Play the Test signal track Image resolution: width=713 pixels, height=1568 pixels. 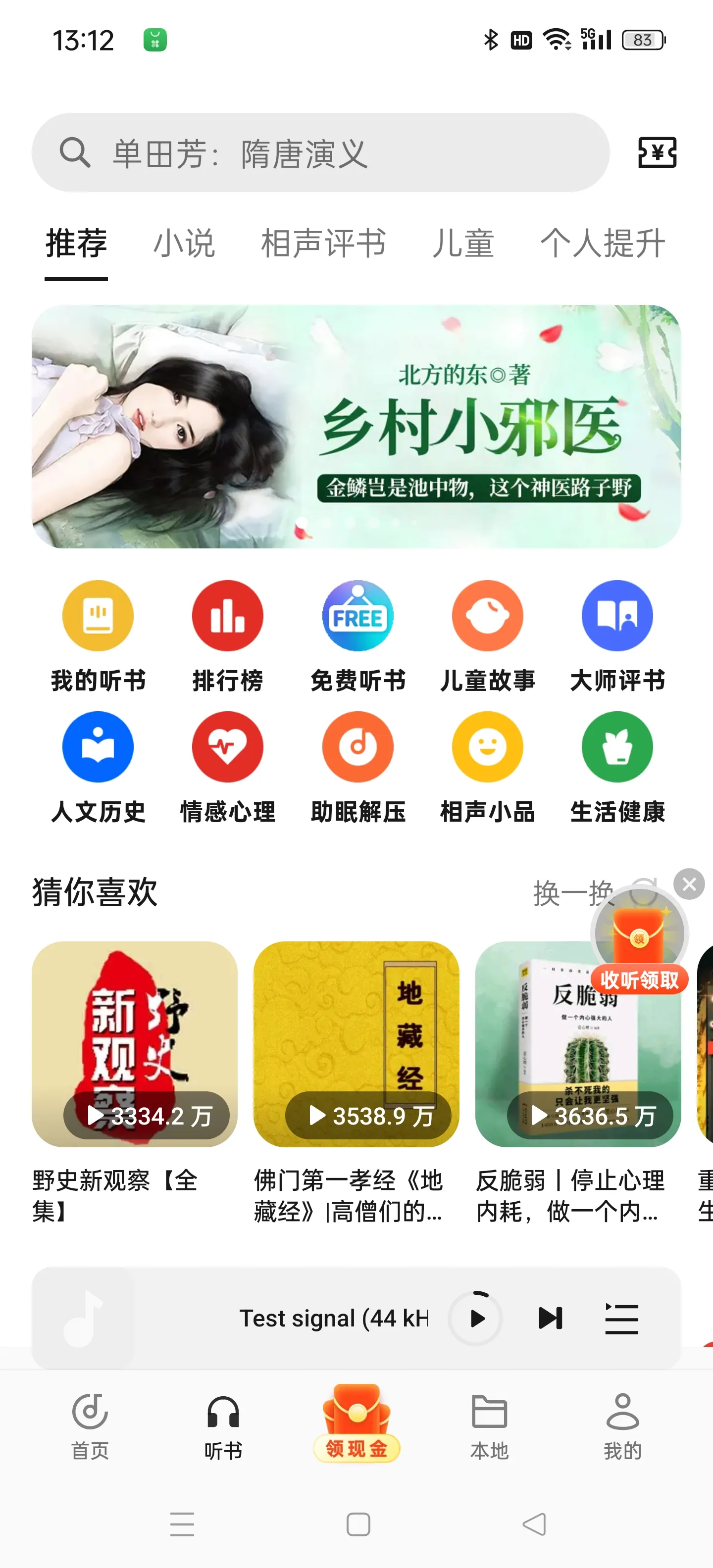476,1319
